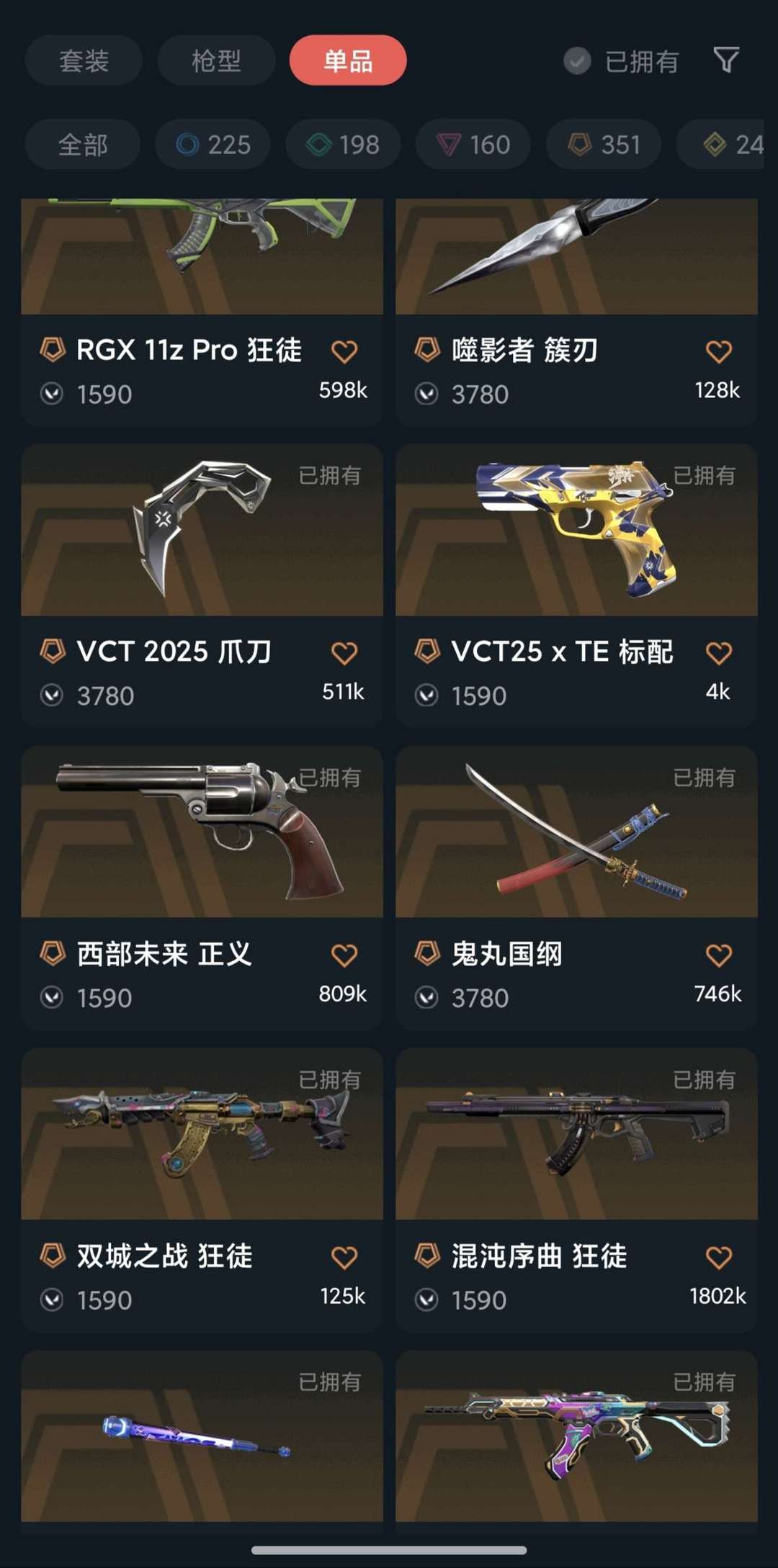
Task: Favorite the VCT 2025 爪刀 skin
Action: (x=344, y=653)
